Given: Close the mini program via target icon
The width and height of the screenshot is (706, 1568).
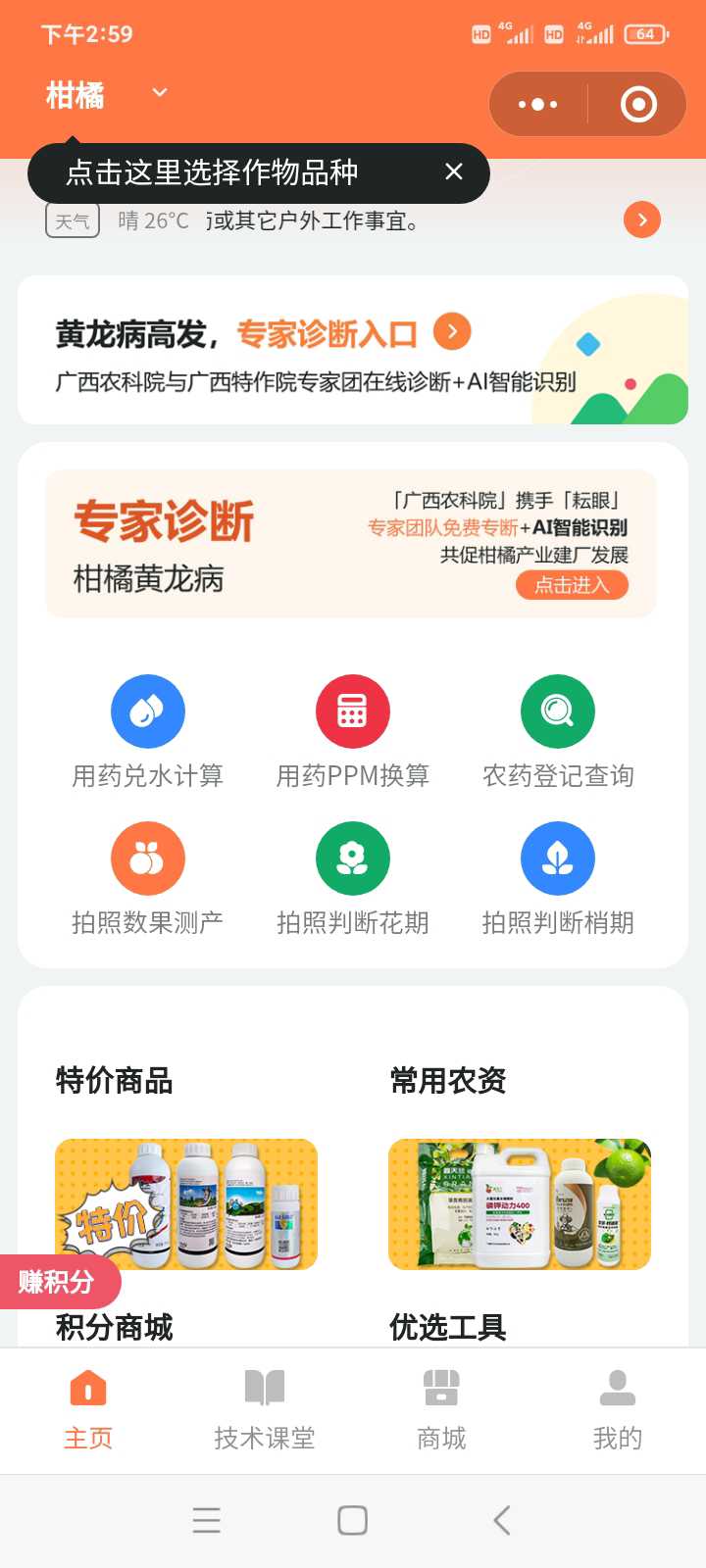Looking at the screenshot, I should coord(638,104).
